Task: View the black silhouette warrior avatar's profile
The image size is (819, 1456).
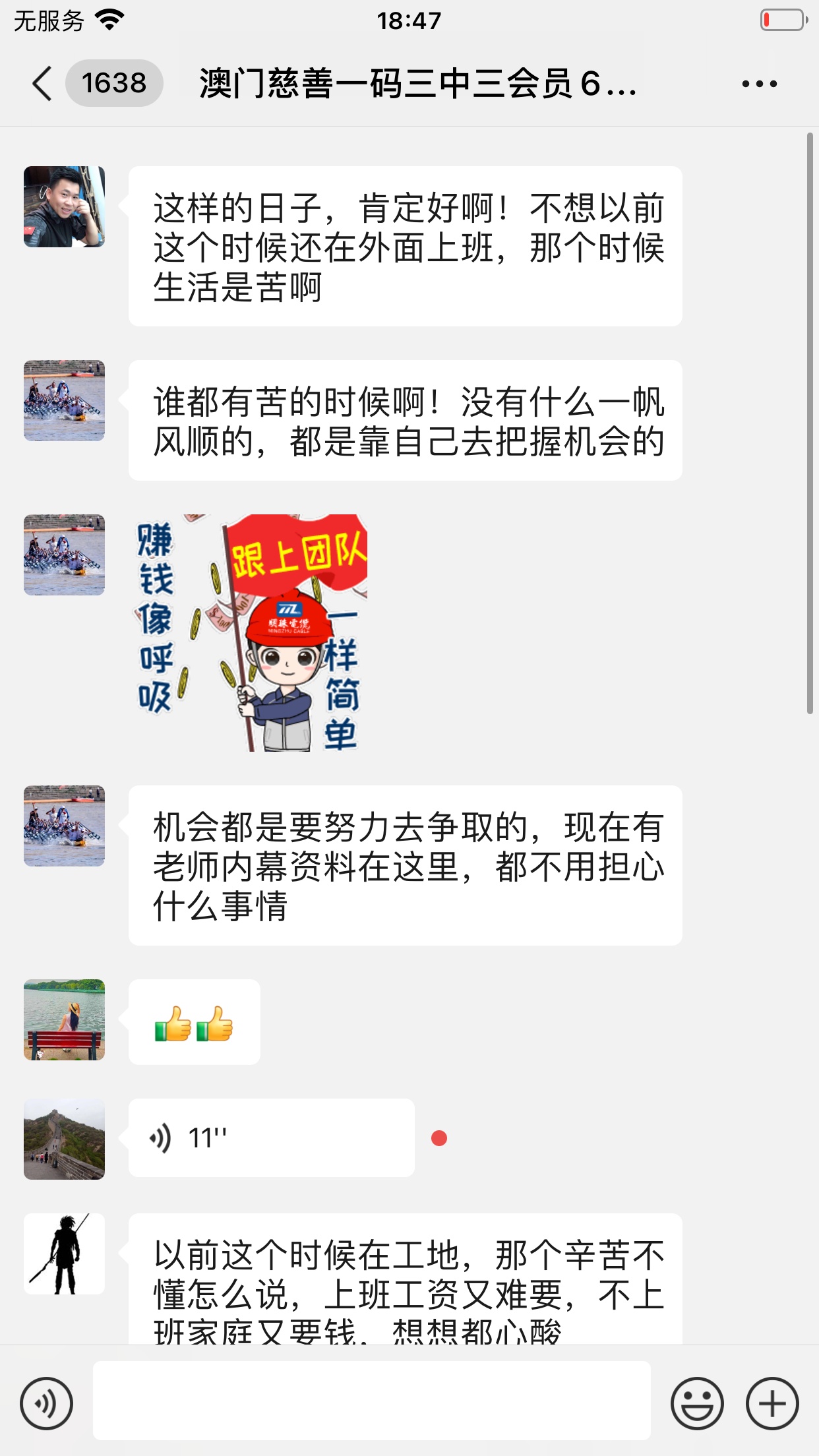Action: [x=64, y=1254]
